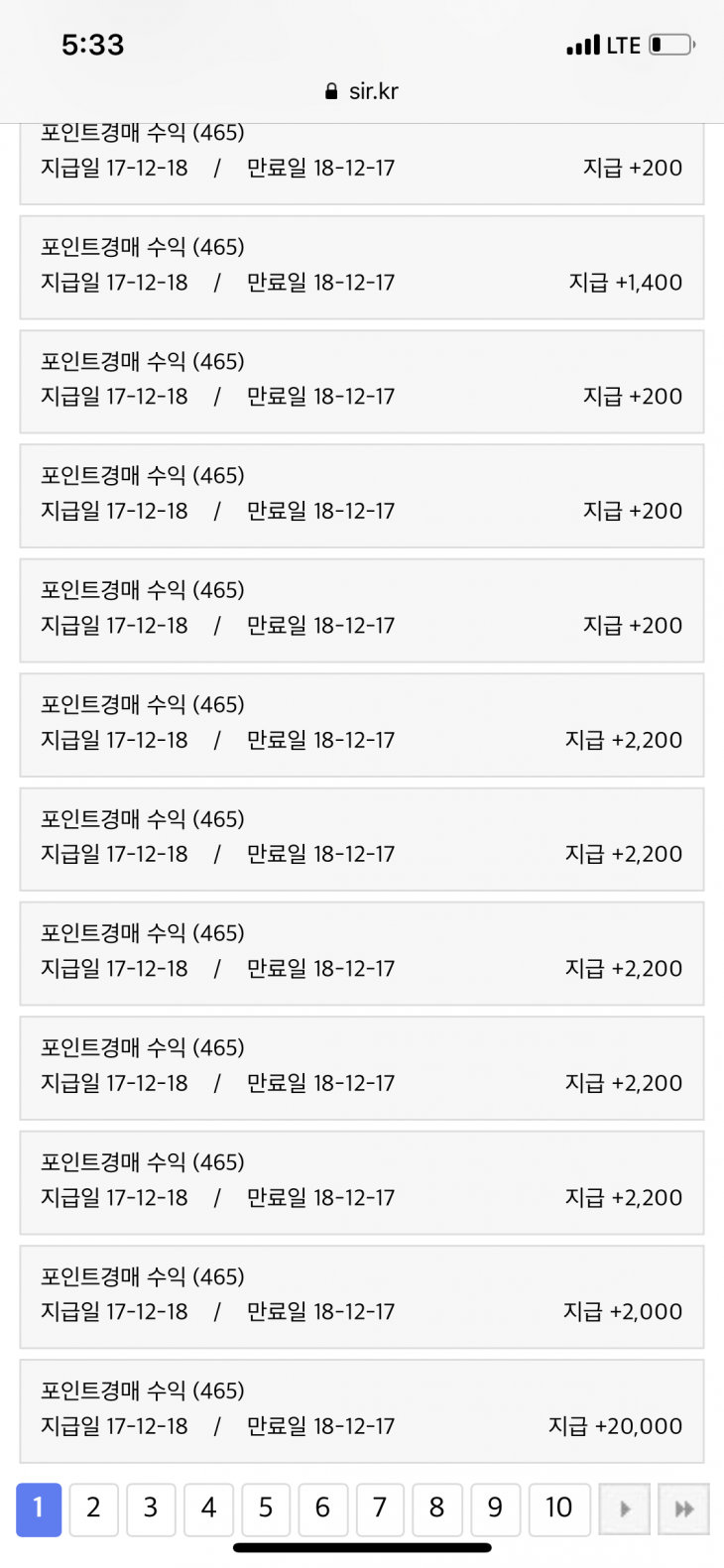Jump to the last page with double arrow
The image size is (724, 1568).
(x=683, y=1508)
